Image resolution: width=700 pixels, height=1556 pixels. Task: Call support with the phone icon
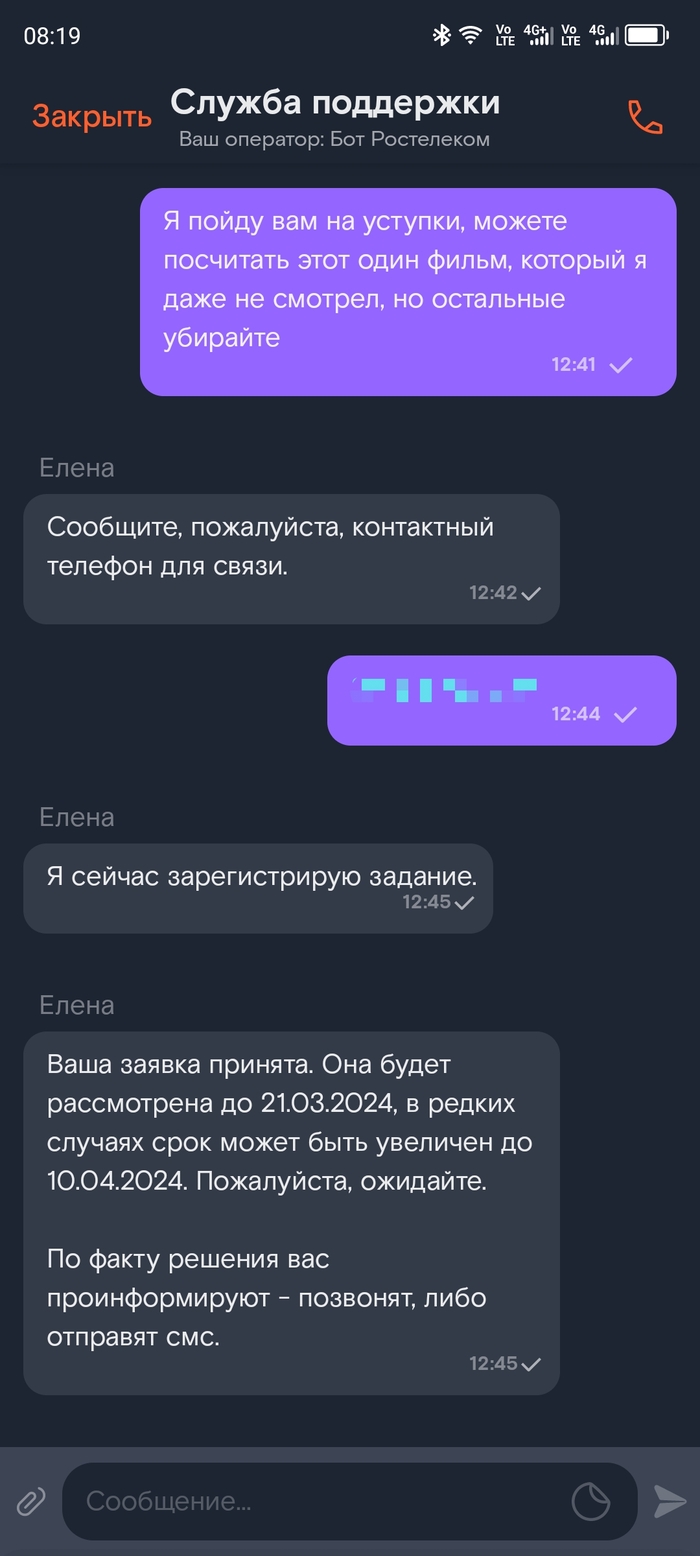coord(645,117)
